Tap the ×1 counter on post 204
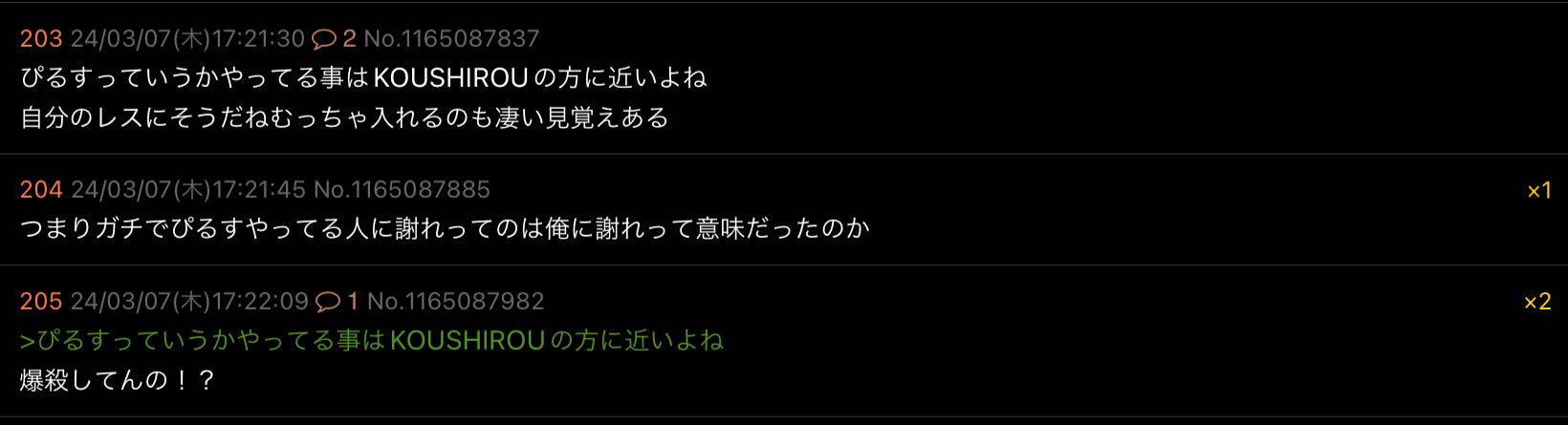The width and height of the screenshot is (1568, 425). [x=1538, y=191]
